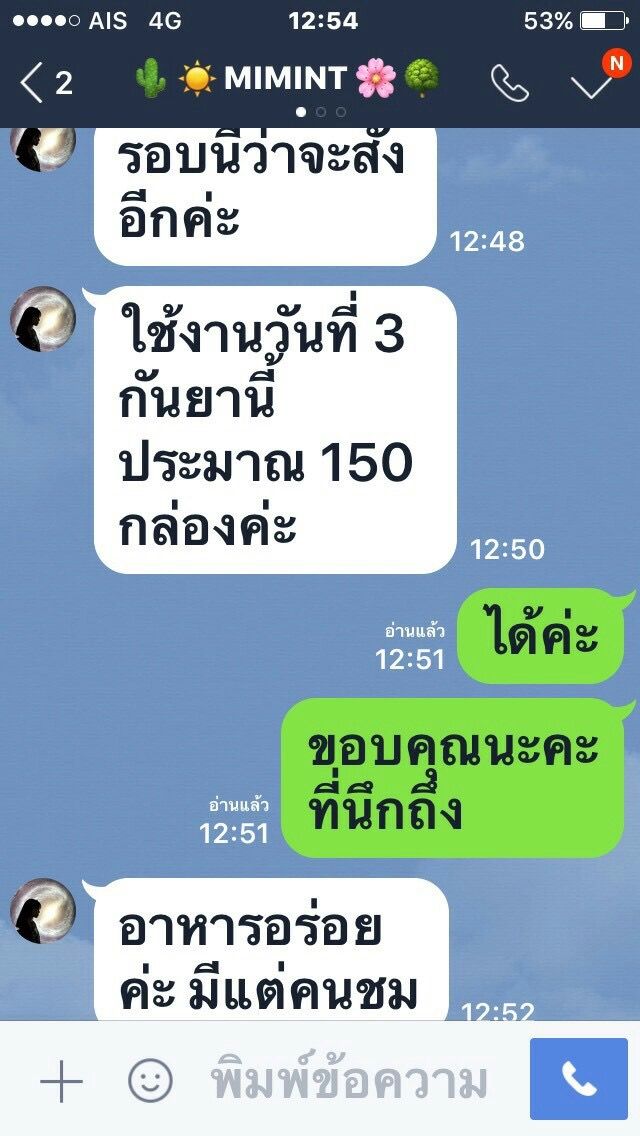Open sender's avatar beside 150 boxes message
640x1136 pixels.
pyautogui.click(x=43, y=319)
